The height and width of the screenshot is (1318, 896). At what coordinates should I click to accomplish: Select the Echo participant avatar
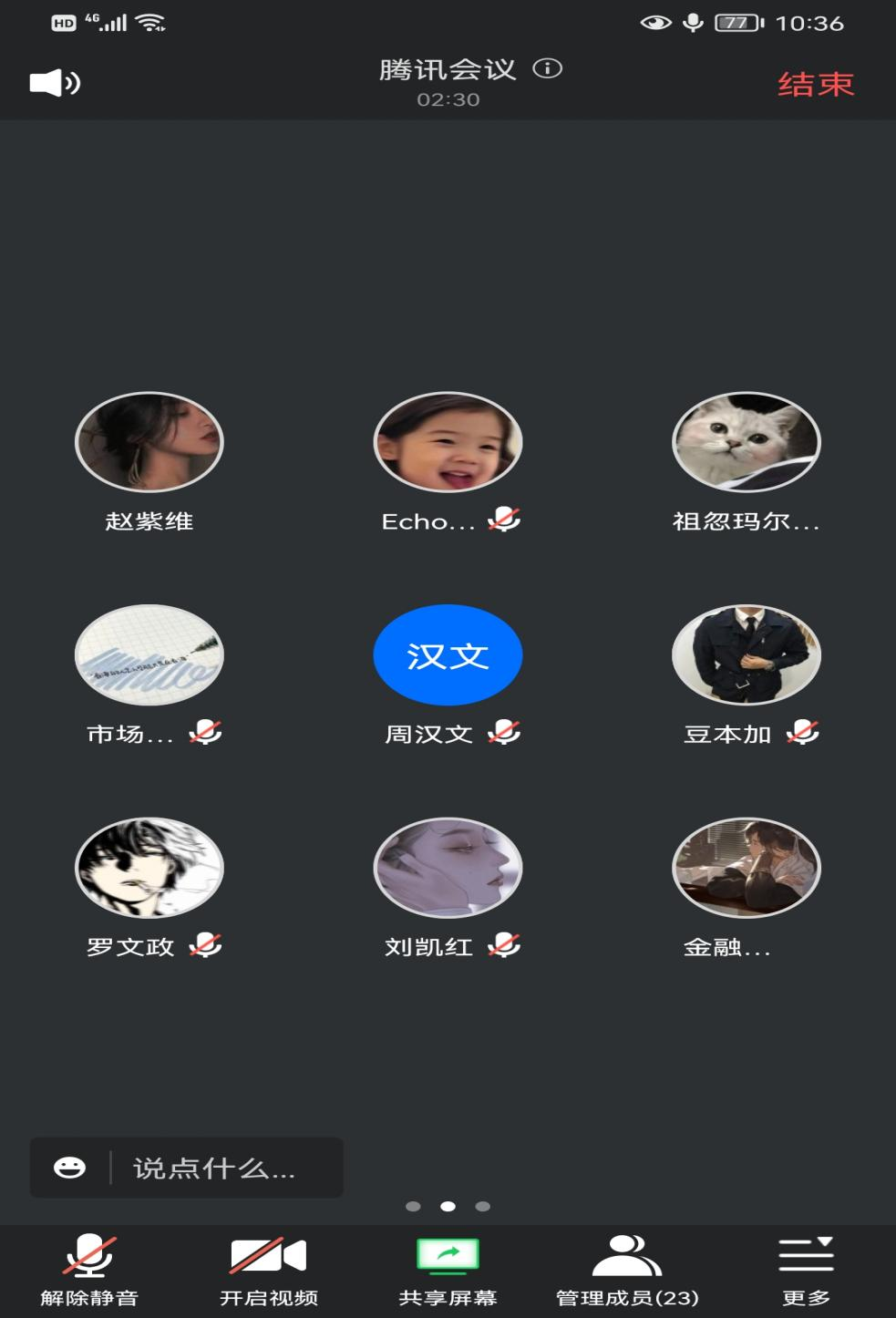448,442
